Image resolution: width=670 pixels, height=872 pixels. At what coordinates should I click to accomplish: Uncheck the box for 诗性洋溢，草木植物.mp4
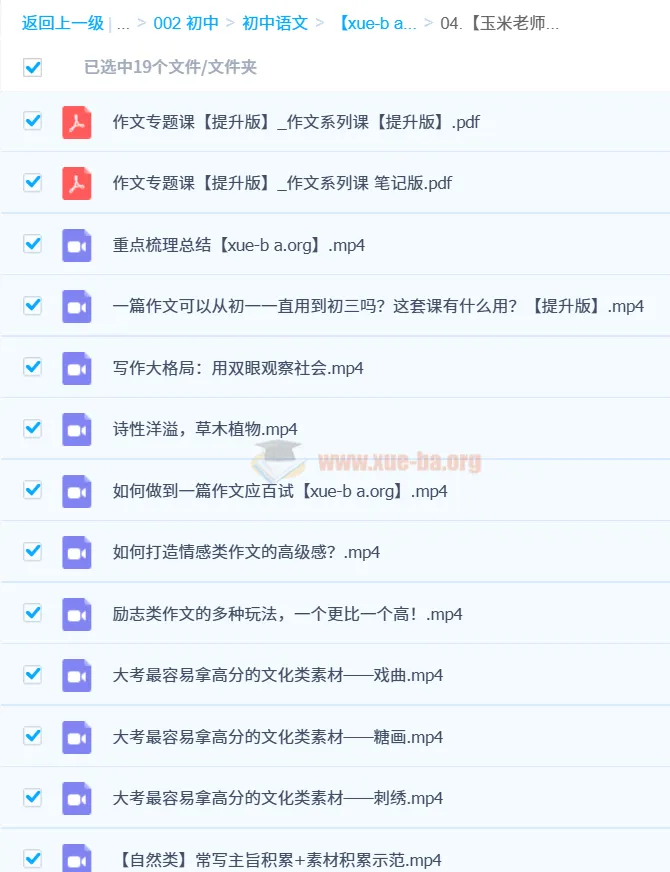(33, 429)
